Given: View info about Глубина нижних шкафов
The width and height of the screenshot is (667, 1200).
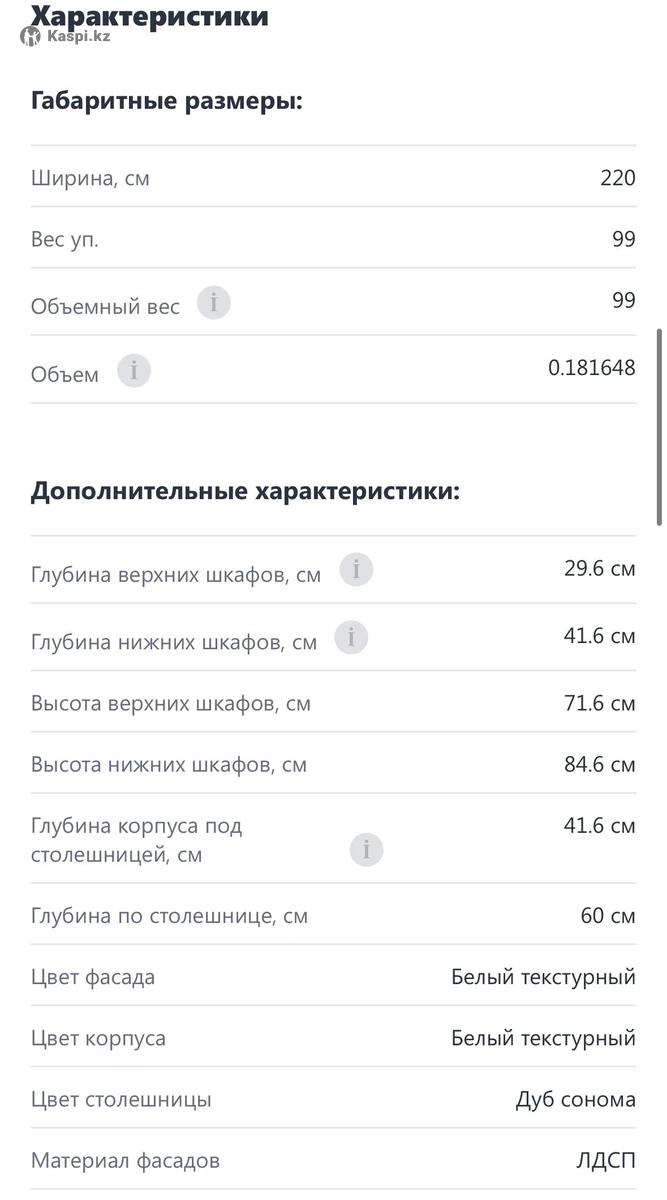Looking at the screenshot, I should (351, 638).
